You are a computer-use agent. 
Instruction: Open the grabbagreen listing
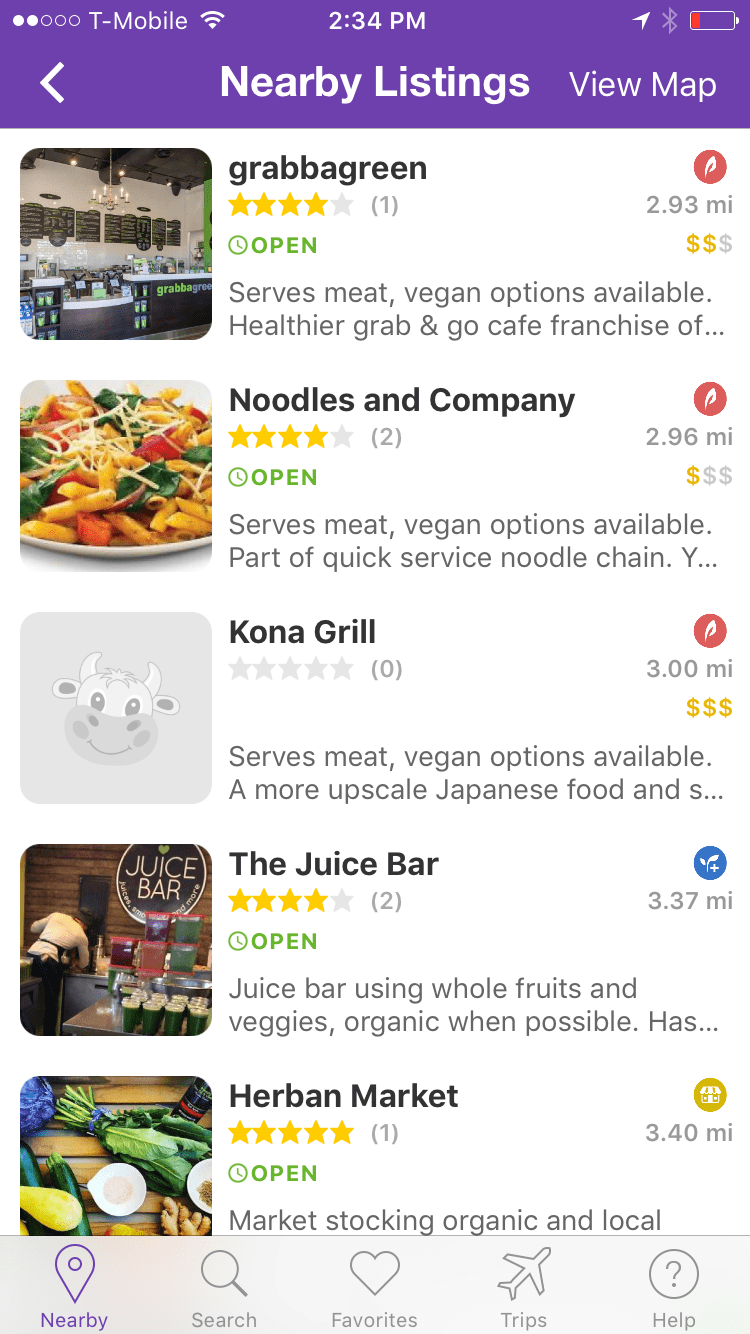click(x=327, y=168)
